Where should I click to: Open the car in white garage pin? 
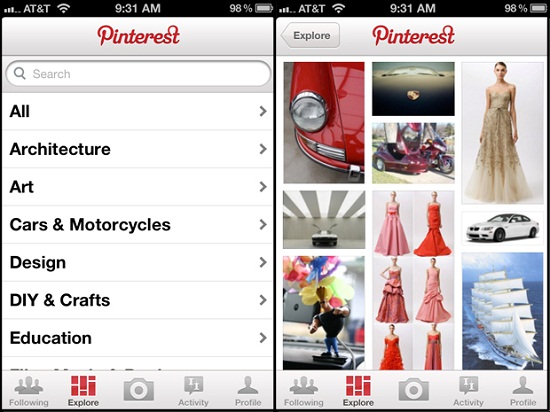[324, 219]
